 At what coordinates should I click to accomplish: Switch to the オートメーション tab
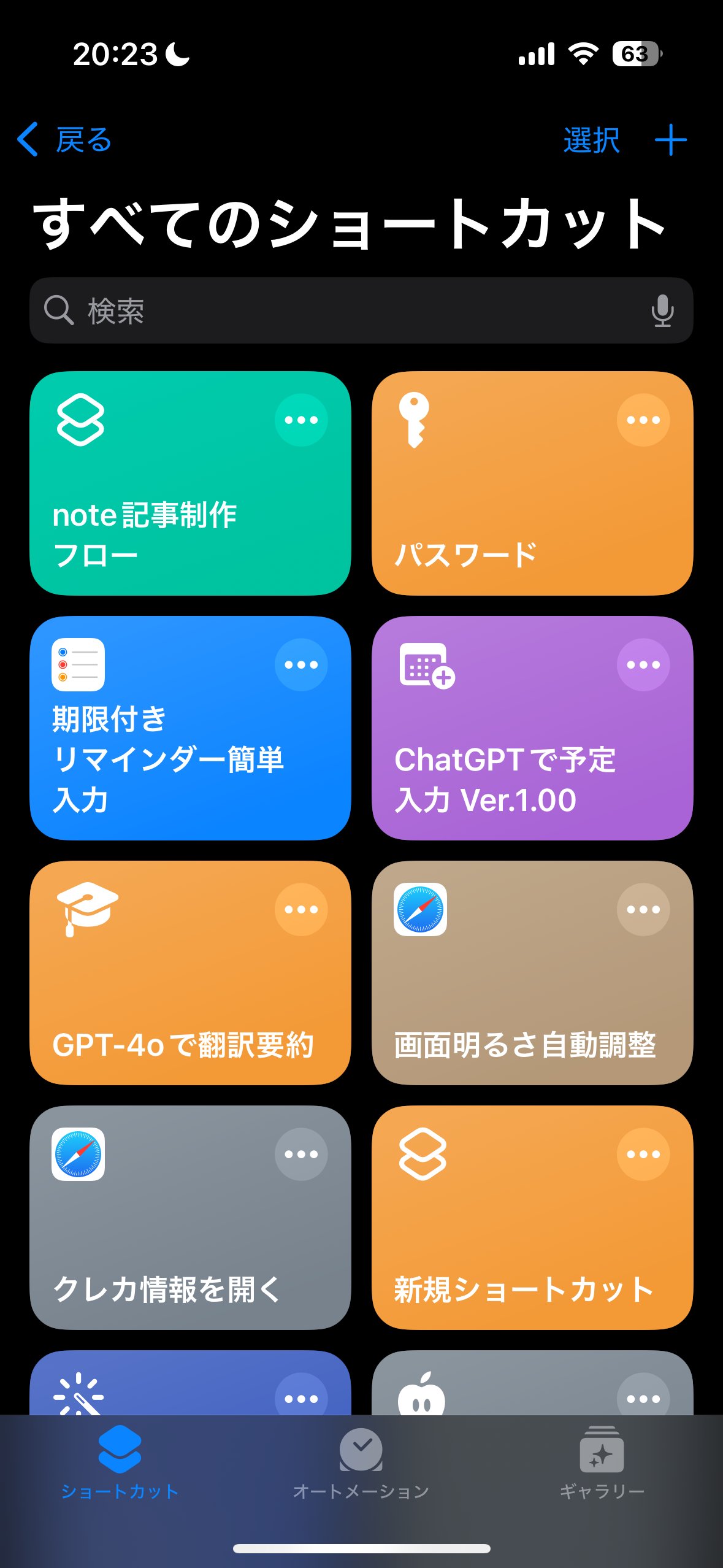(x=361, y=1463)
